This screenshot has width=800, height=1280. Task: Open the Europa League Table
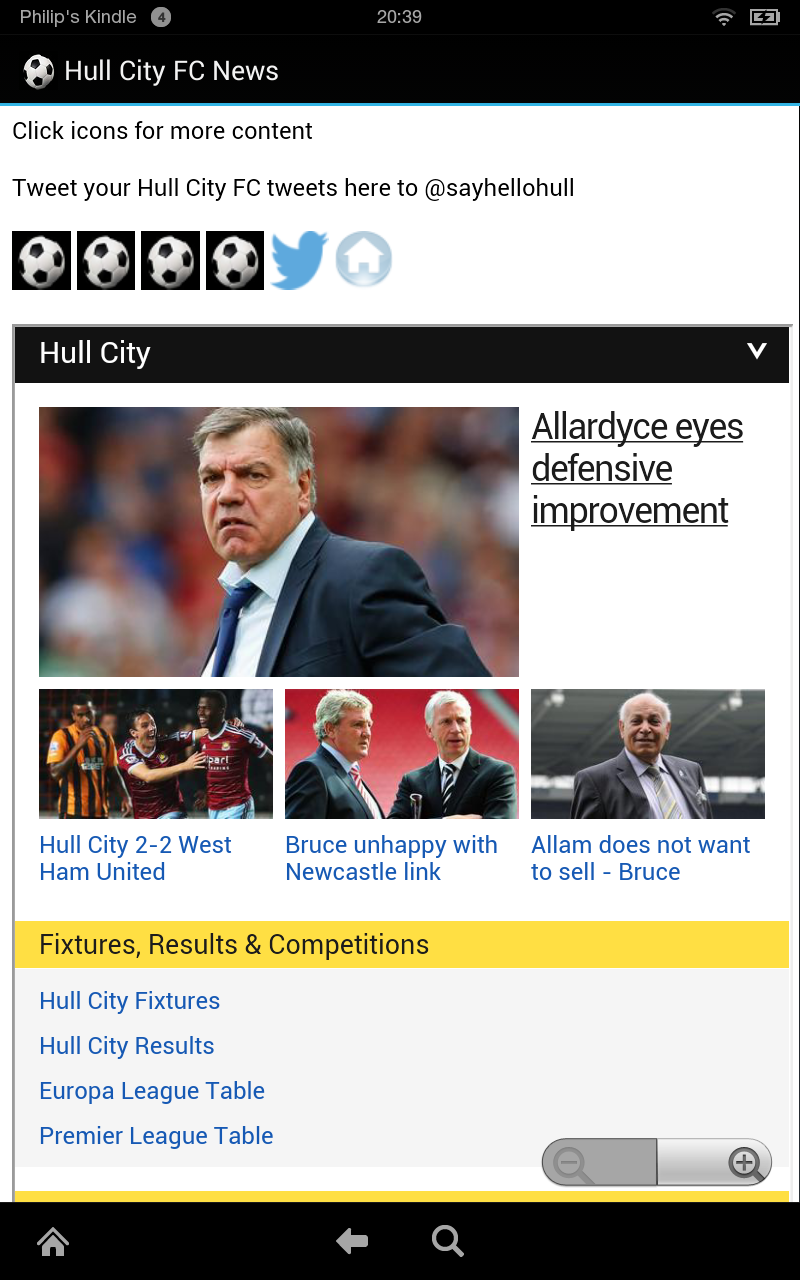(x=152, y=1091)
